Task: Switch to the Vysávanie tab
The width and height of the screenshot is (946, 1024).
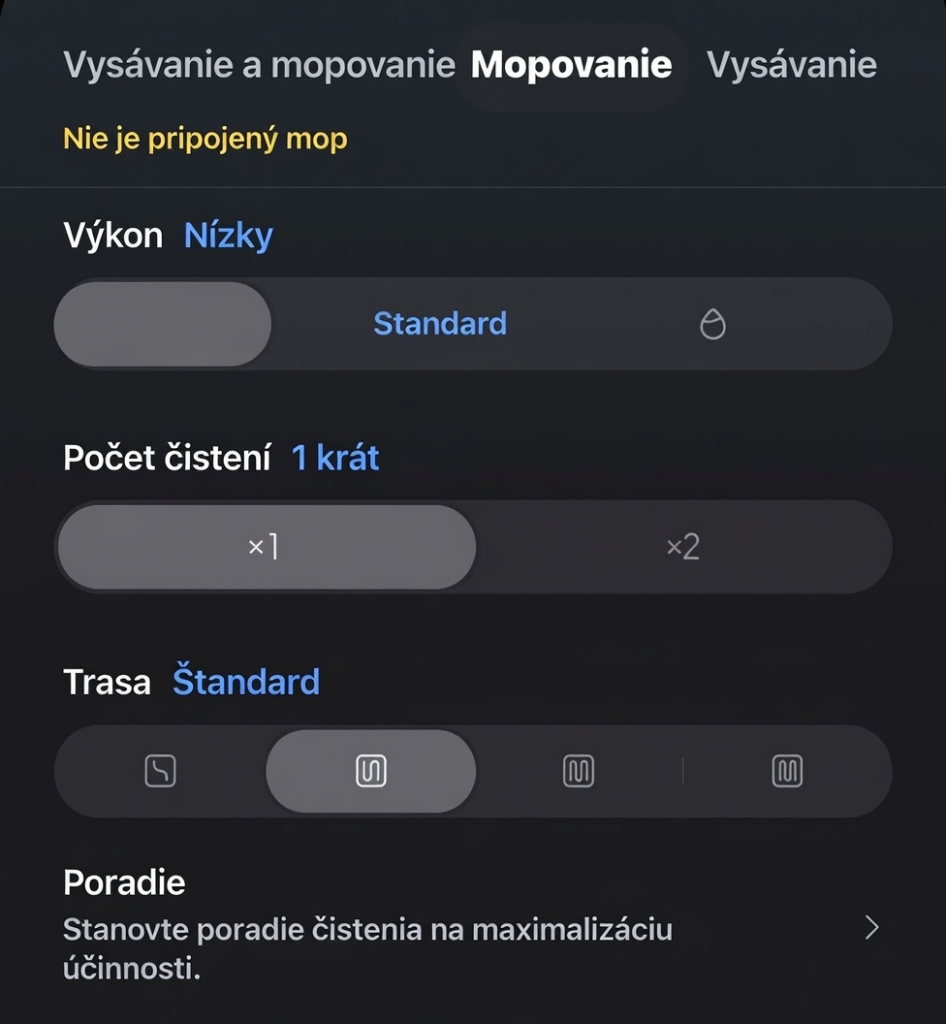Action: click(x=791, y=65)
